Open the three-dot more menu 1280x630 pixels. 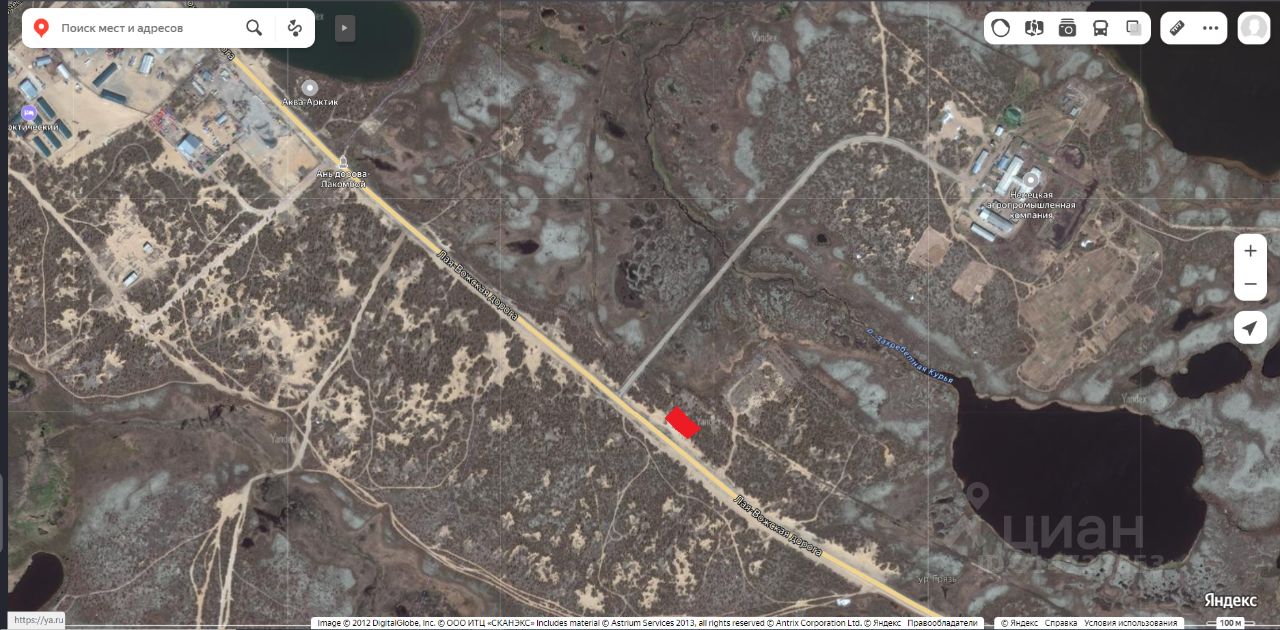tap(1210, 28)
